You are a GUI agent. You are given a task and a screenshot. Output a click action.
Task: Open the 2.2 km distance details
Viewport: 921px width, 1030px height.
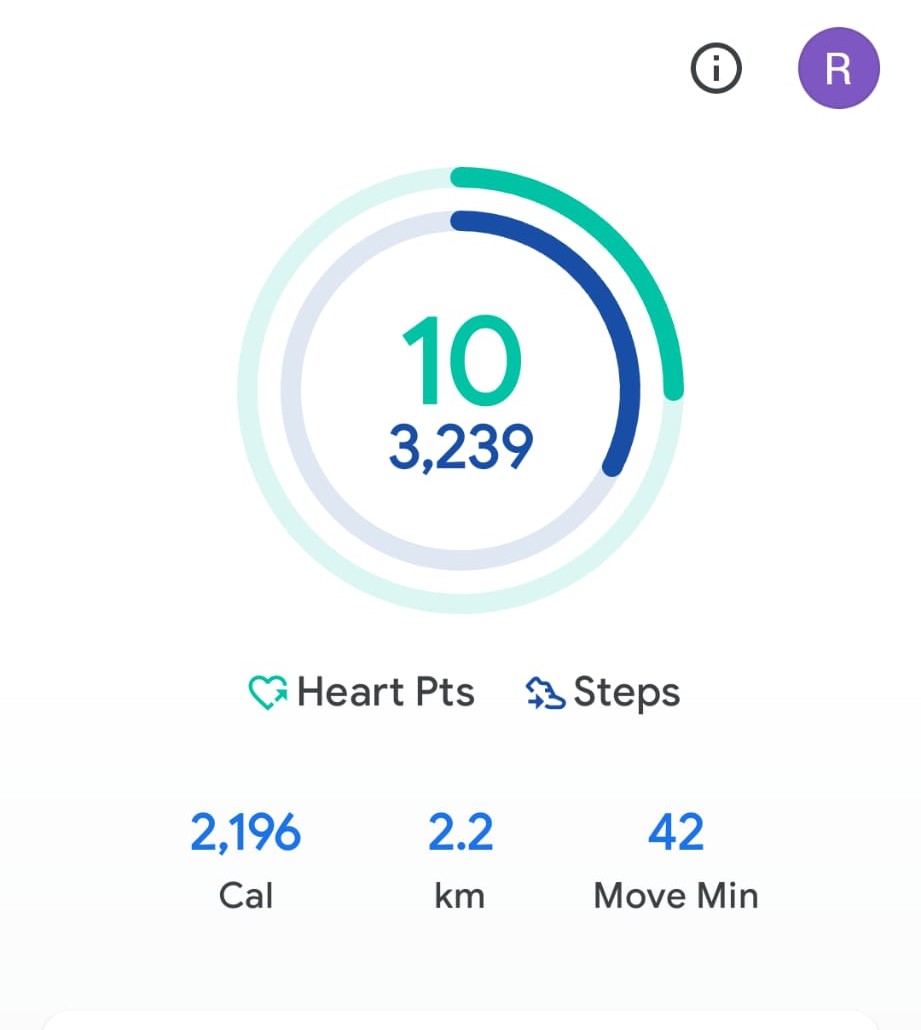coord(460,858)
